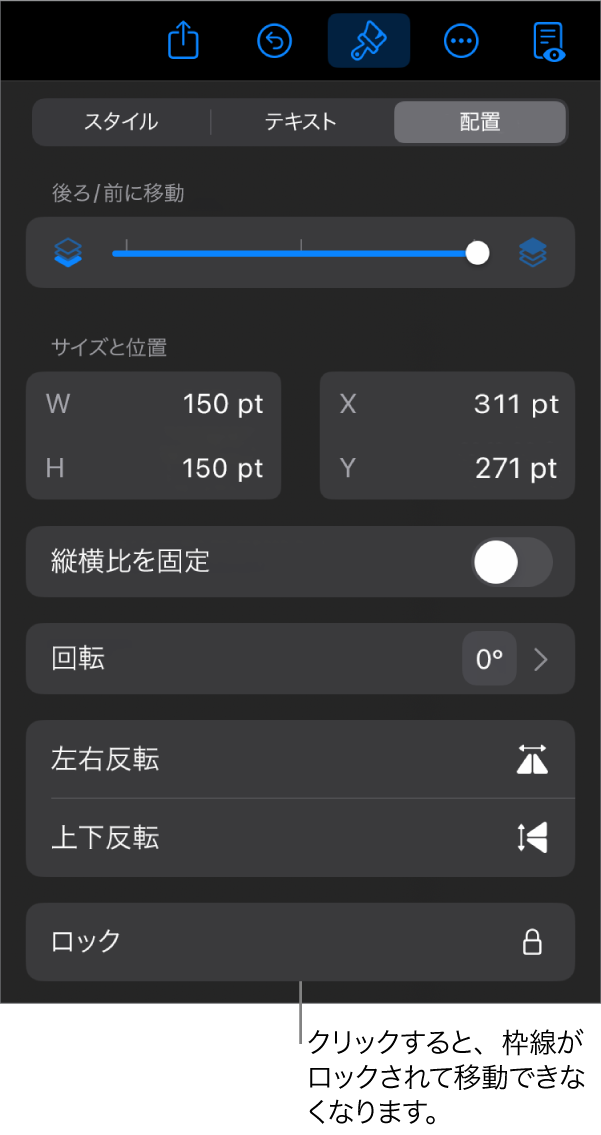Switch to the テキスト tab
The width and height of the screenshot is (601, 1135).
tap(301, 123)
